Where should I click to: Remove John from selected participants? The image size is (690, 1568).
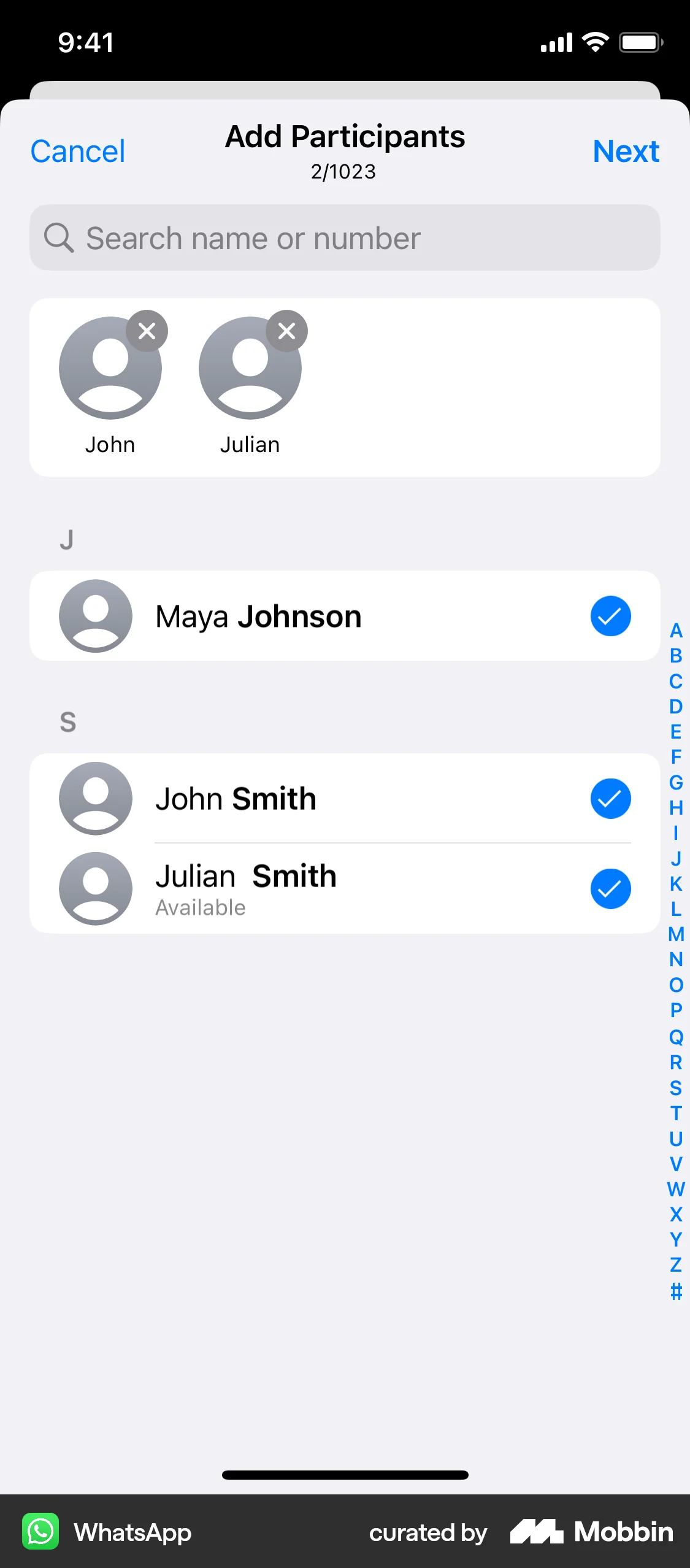coord(146,331)
